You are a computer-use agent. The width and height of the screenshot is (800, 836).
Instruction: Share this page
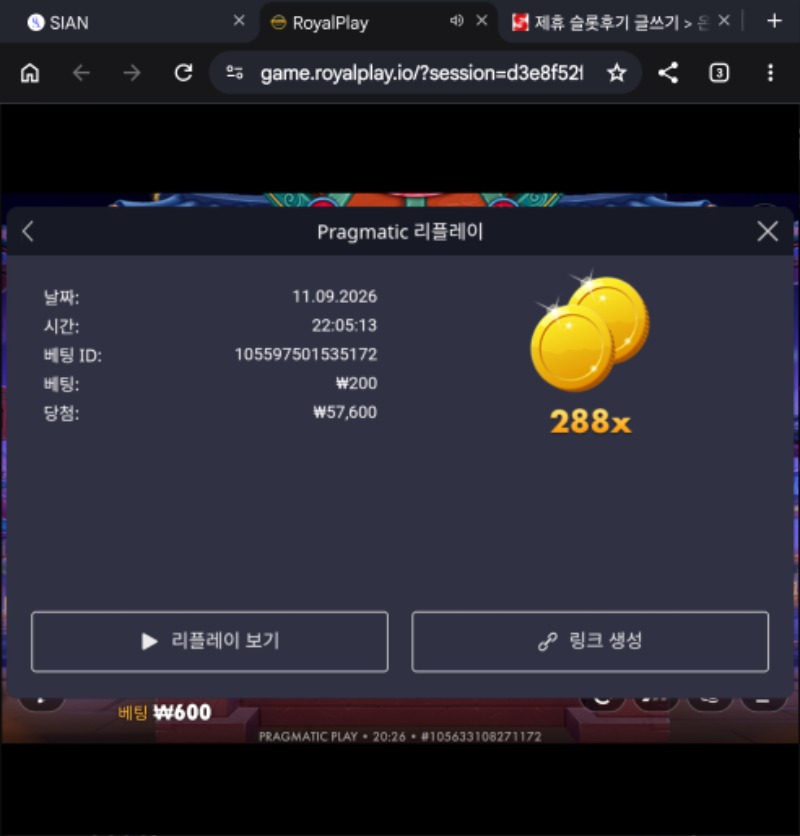click(x=668, y=73)
